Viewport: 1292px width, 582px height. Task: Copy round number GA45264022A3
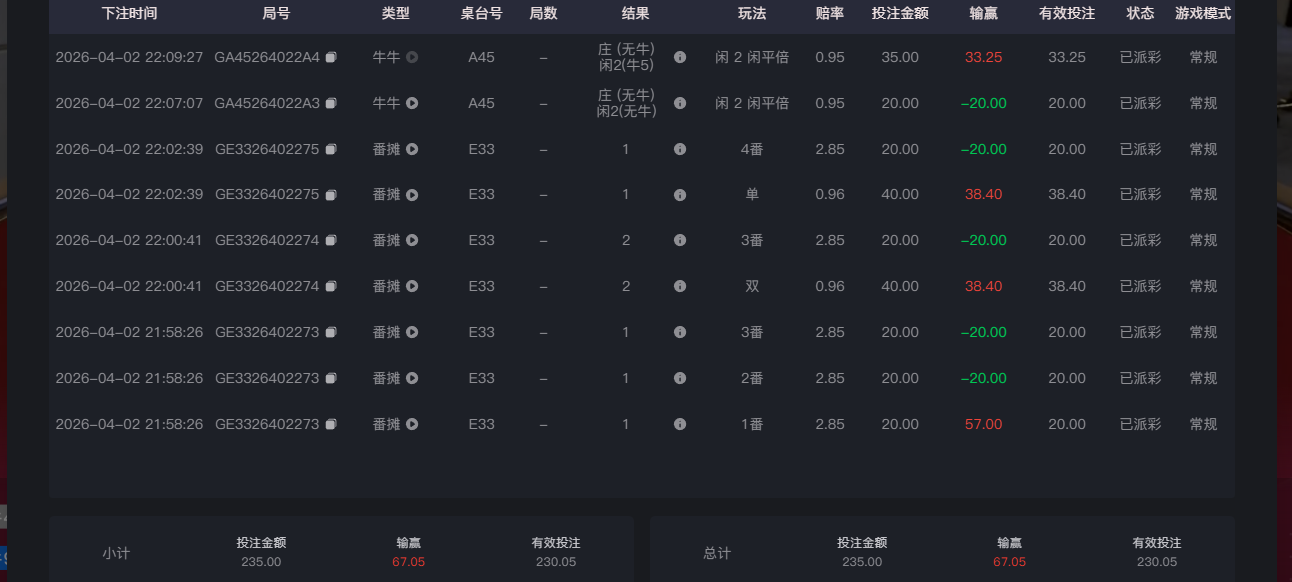(x=331, y=103)
